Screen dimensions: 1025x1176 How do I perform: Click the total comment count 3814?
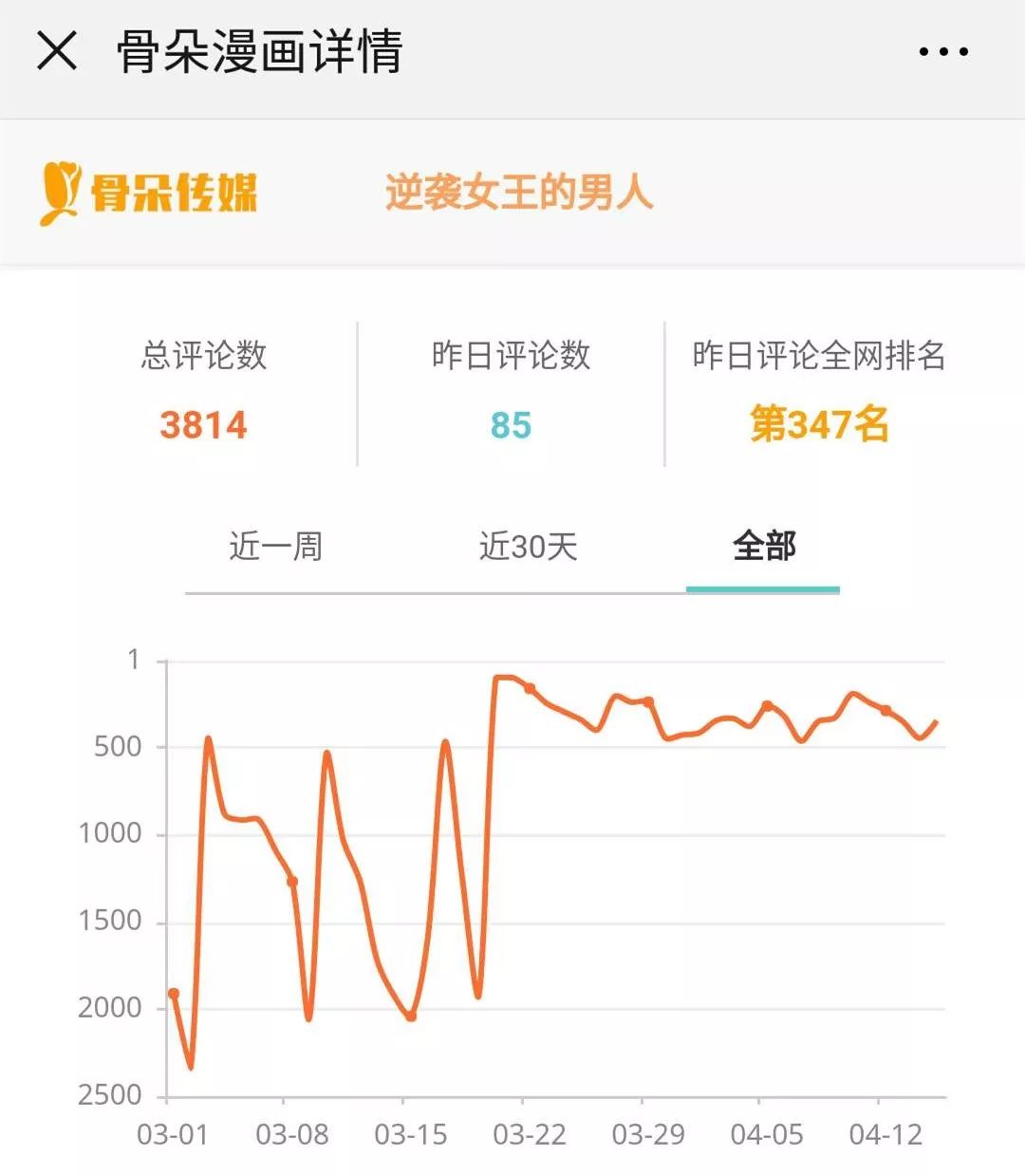tap(202, 424)
